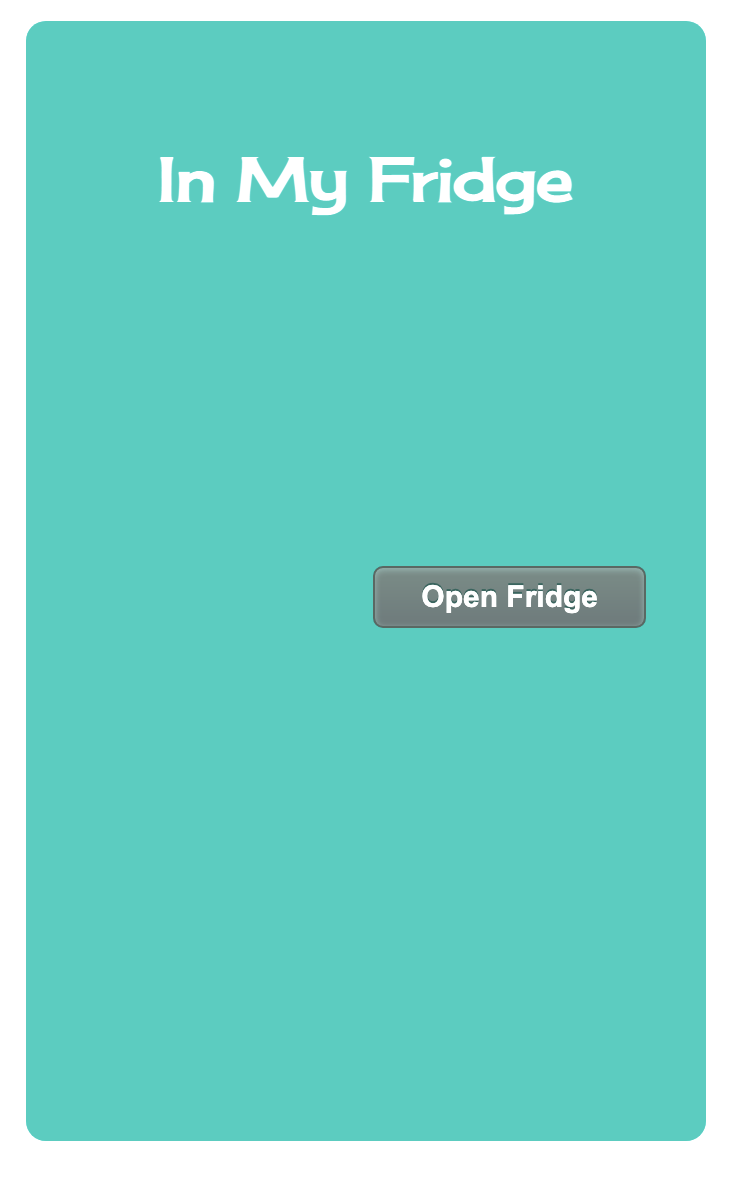Tap the Open Fridge button
Screen dimensions: 756x1182
point(509,597)
